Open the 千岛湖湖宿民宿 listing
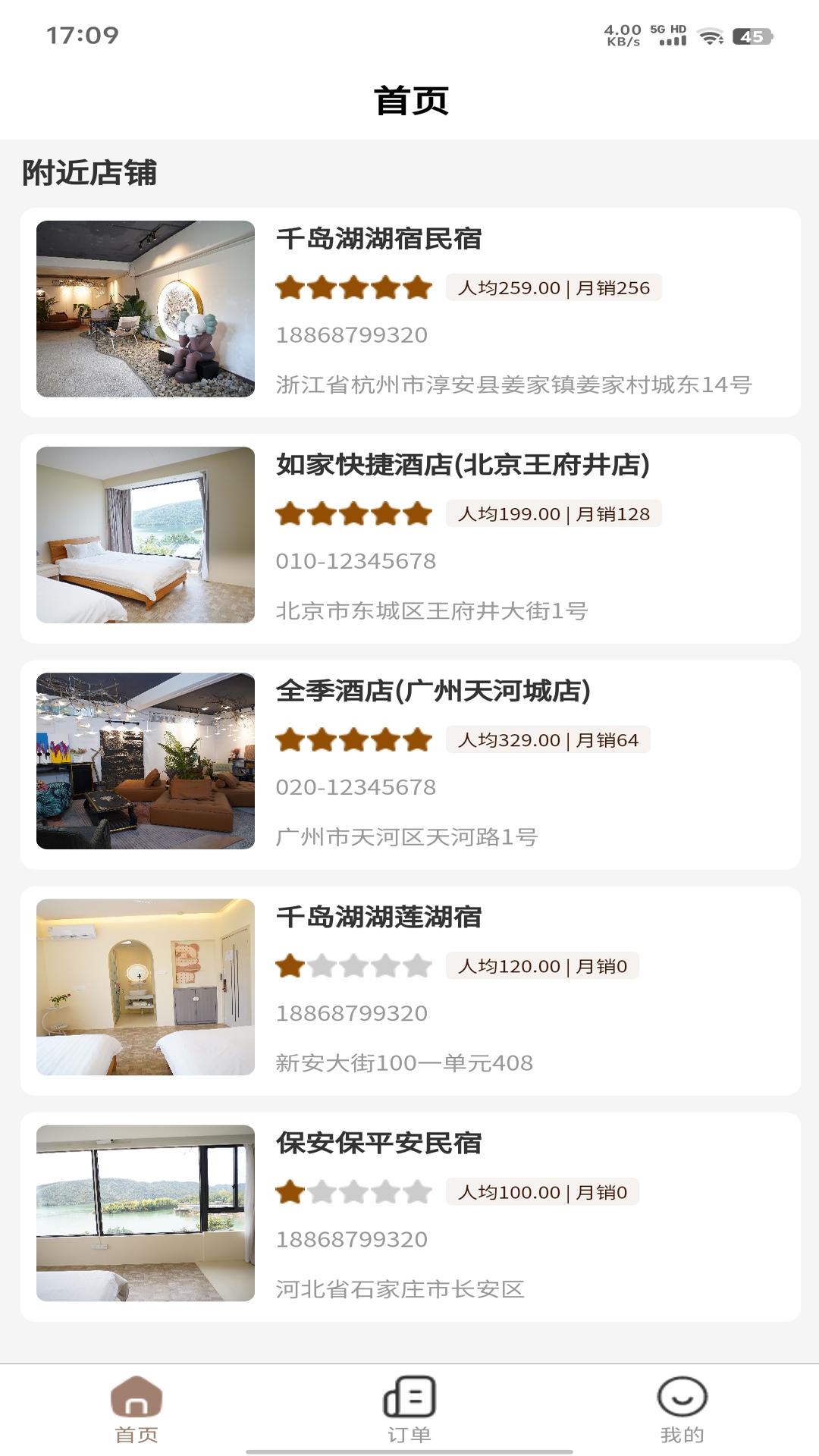The image size is (819, 1456). [410, 312]
